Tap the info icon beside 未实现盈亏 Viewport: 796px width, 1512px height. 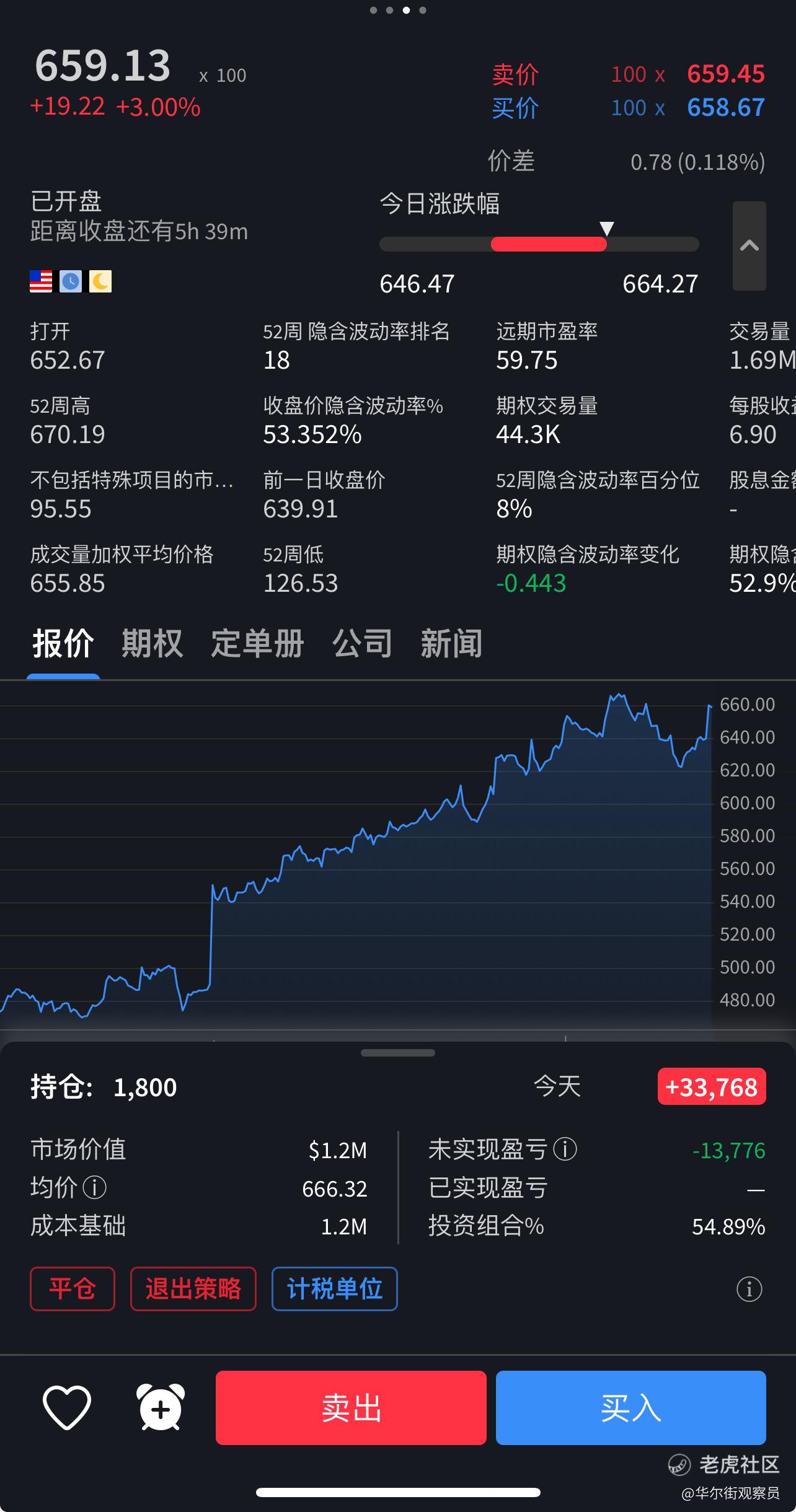[x=565, y=1149]
